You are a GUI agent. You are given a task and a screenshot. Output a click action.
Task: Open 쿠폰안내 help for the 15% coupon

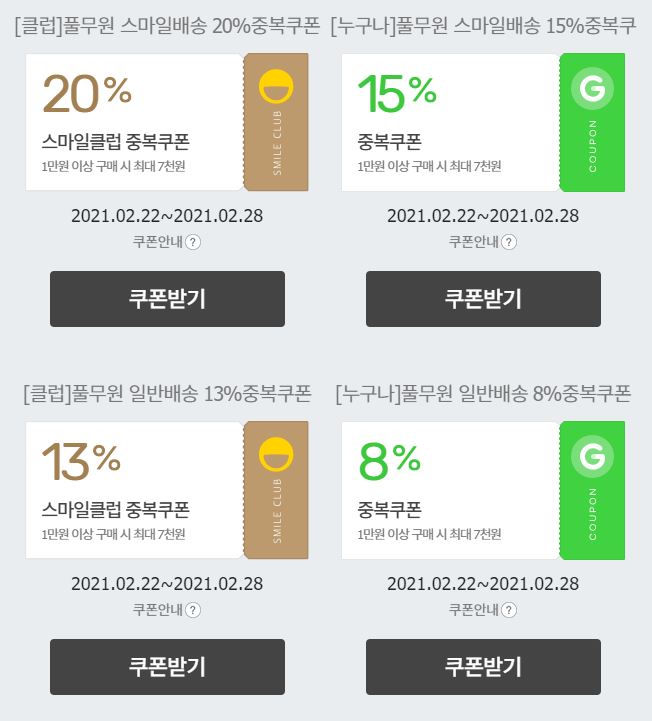(483, 242)
